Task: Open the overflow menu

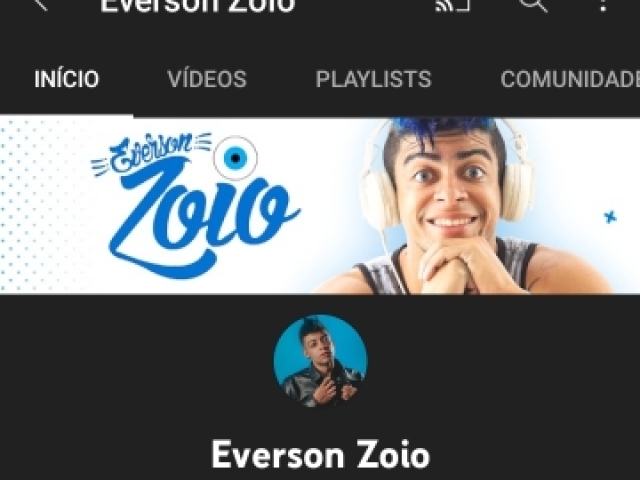Action: click(x=603, y=5)
